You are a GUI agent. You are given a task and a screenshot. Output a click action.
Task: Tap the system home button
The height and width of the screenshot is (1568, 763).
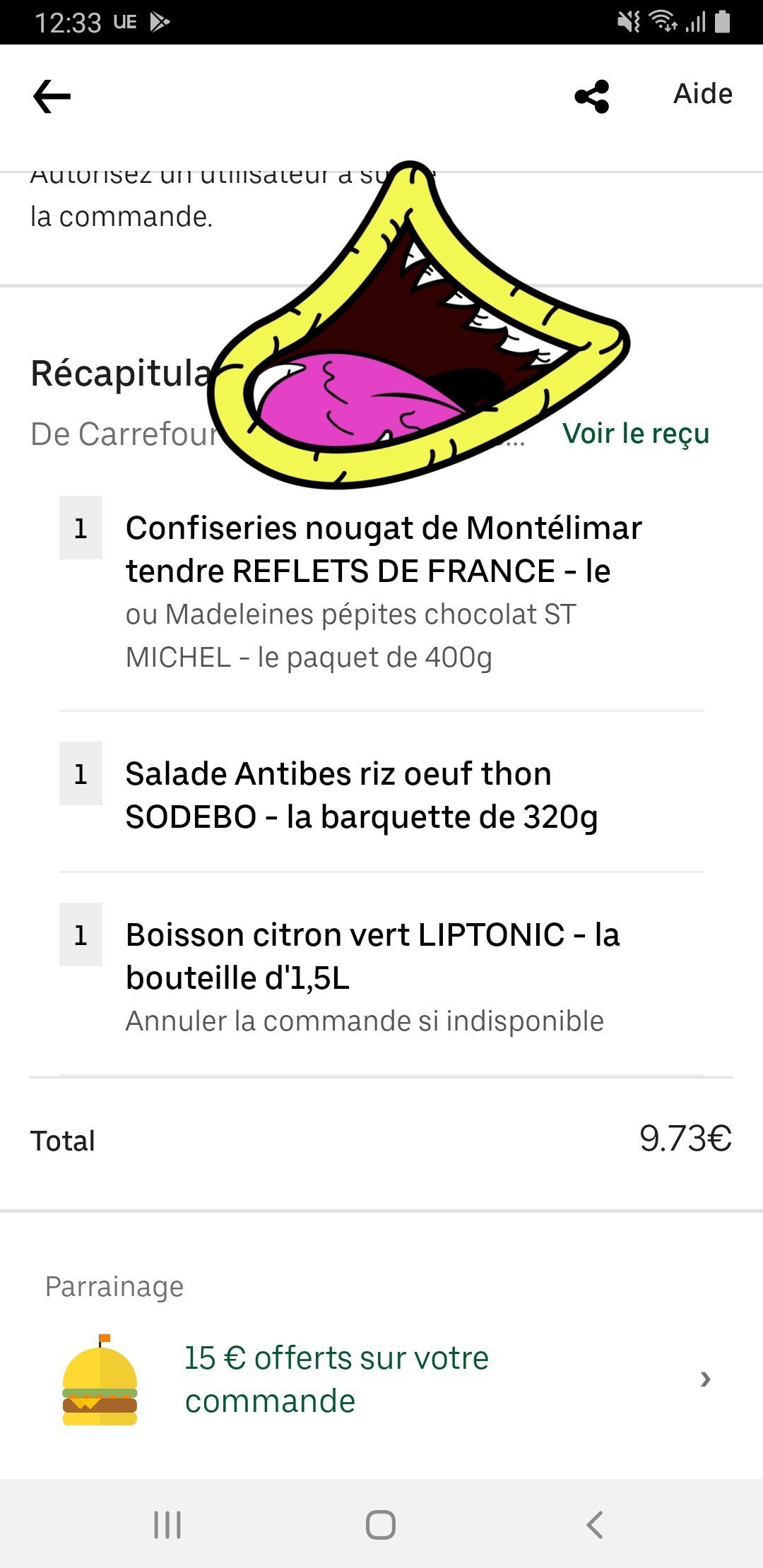coord(381,1524)
